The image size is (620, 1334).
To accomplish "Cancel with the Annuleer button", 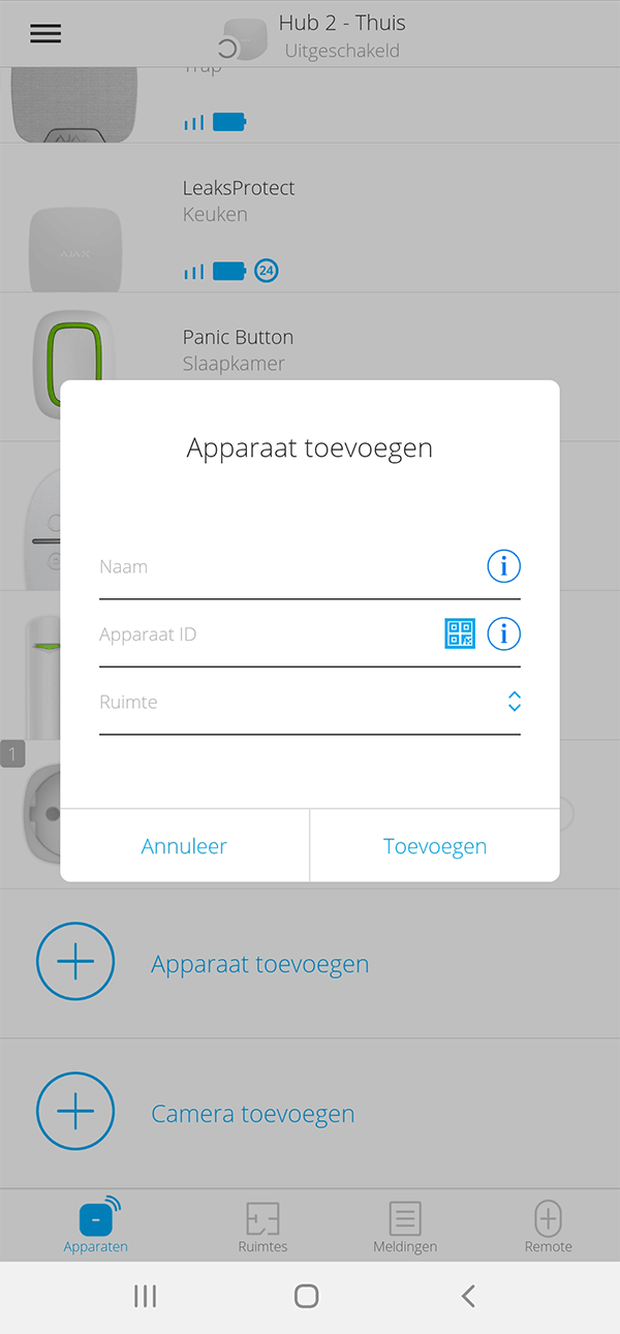I will tap(184, 846).
